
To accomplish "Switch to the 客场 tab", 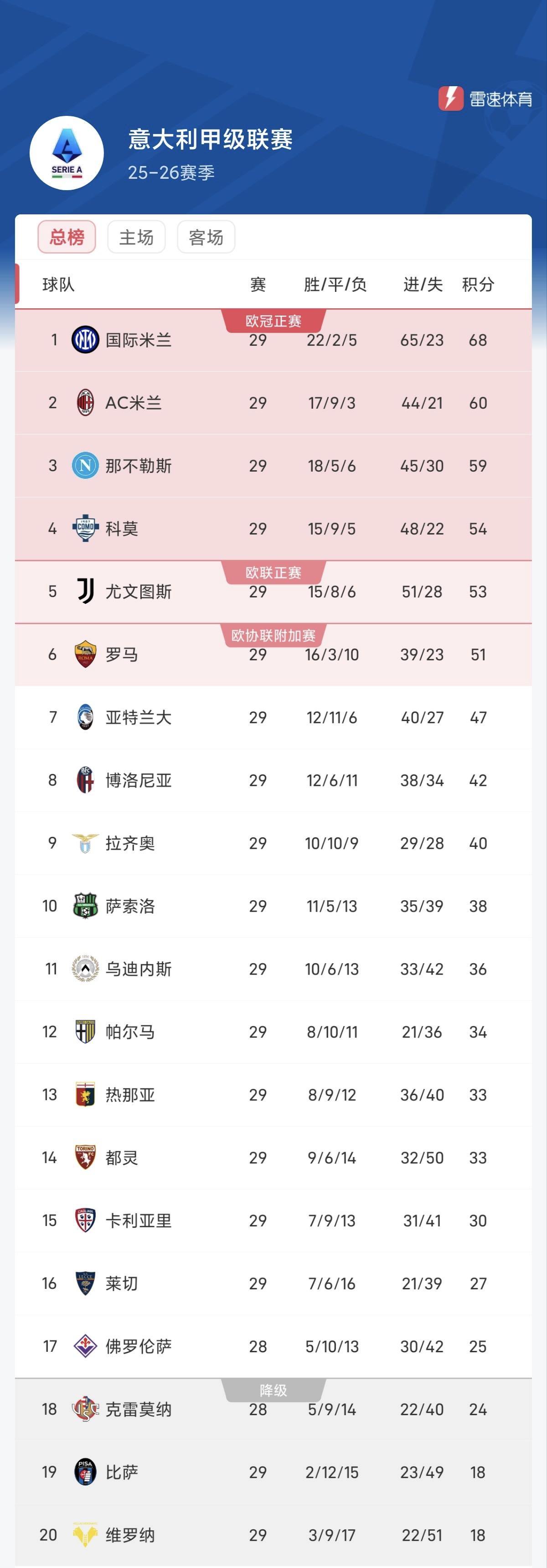I will tap(206, 236).
